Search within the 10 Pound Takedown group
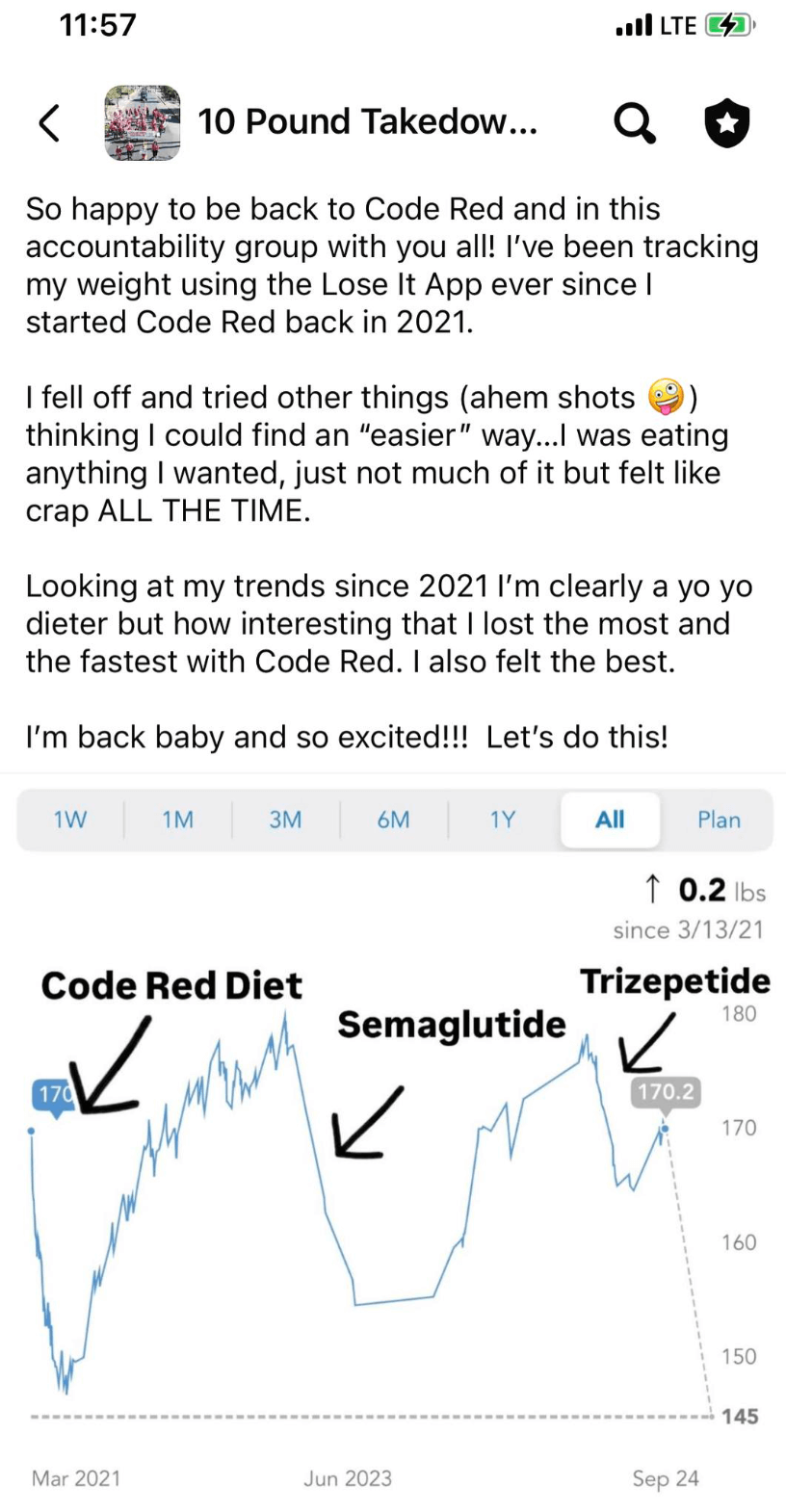This screenshot has height=1512, width=786. (634, 123)
